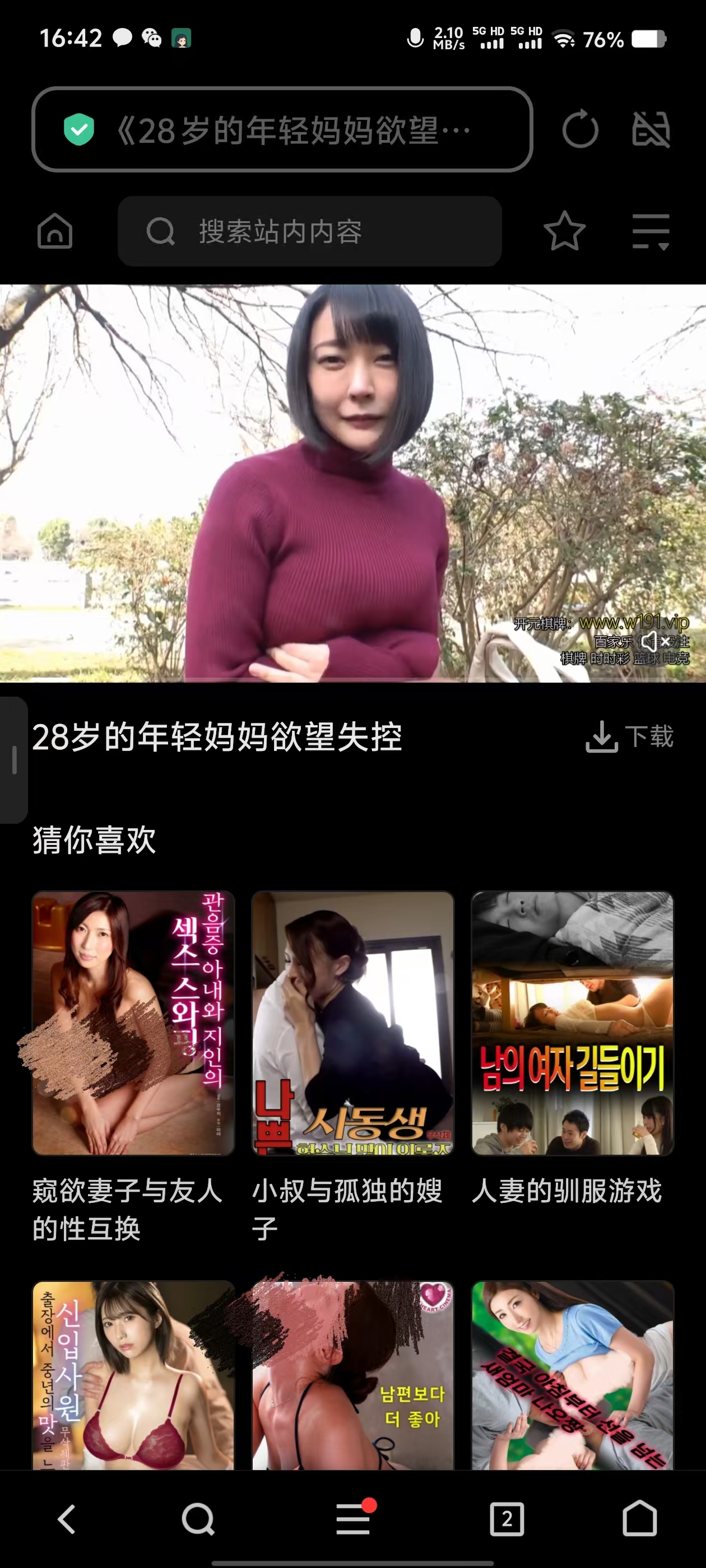Tap the green shield icon in the address bar
This screenshot has height=1568, width=706.
point(78,129)
